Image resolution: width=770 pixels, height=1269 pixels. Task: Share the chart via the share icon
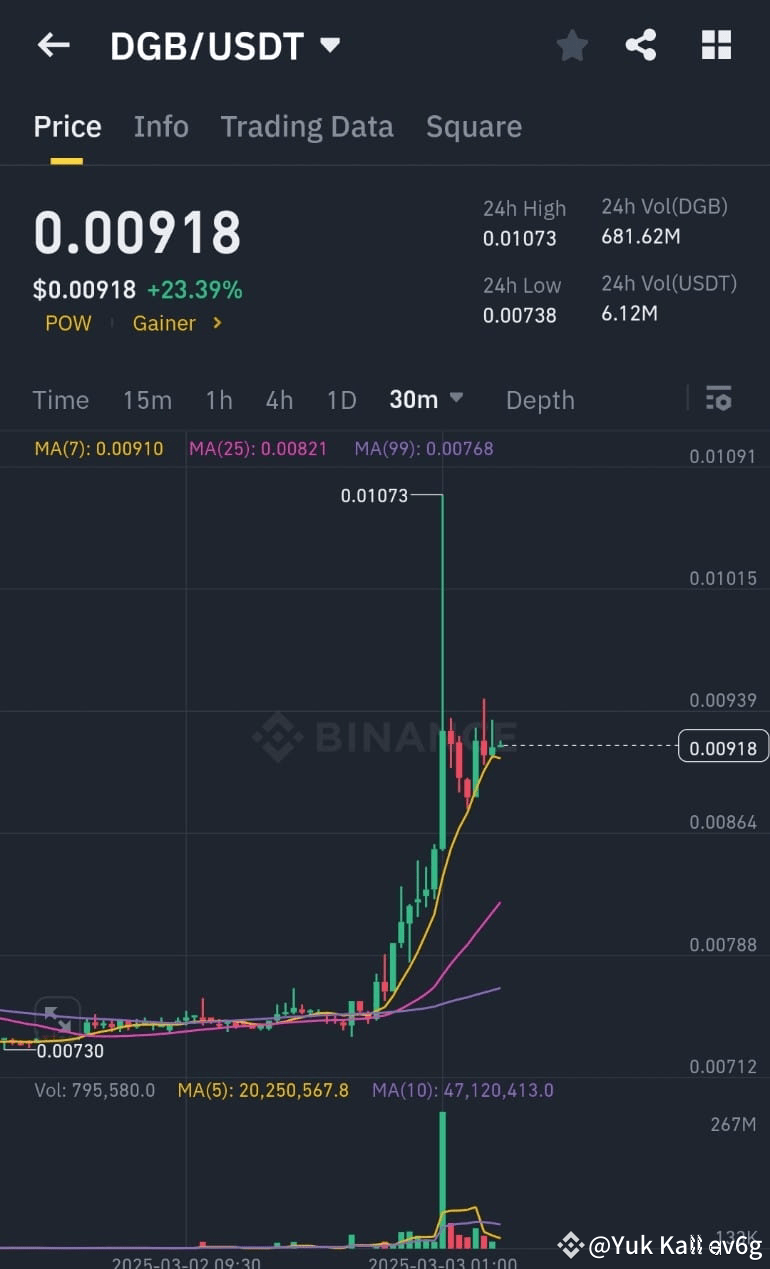(x=641, y=44)
